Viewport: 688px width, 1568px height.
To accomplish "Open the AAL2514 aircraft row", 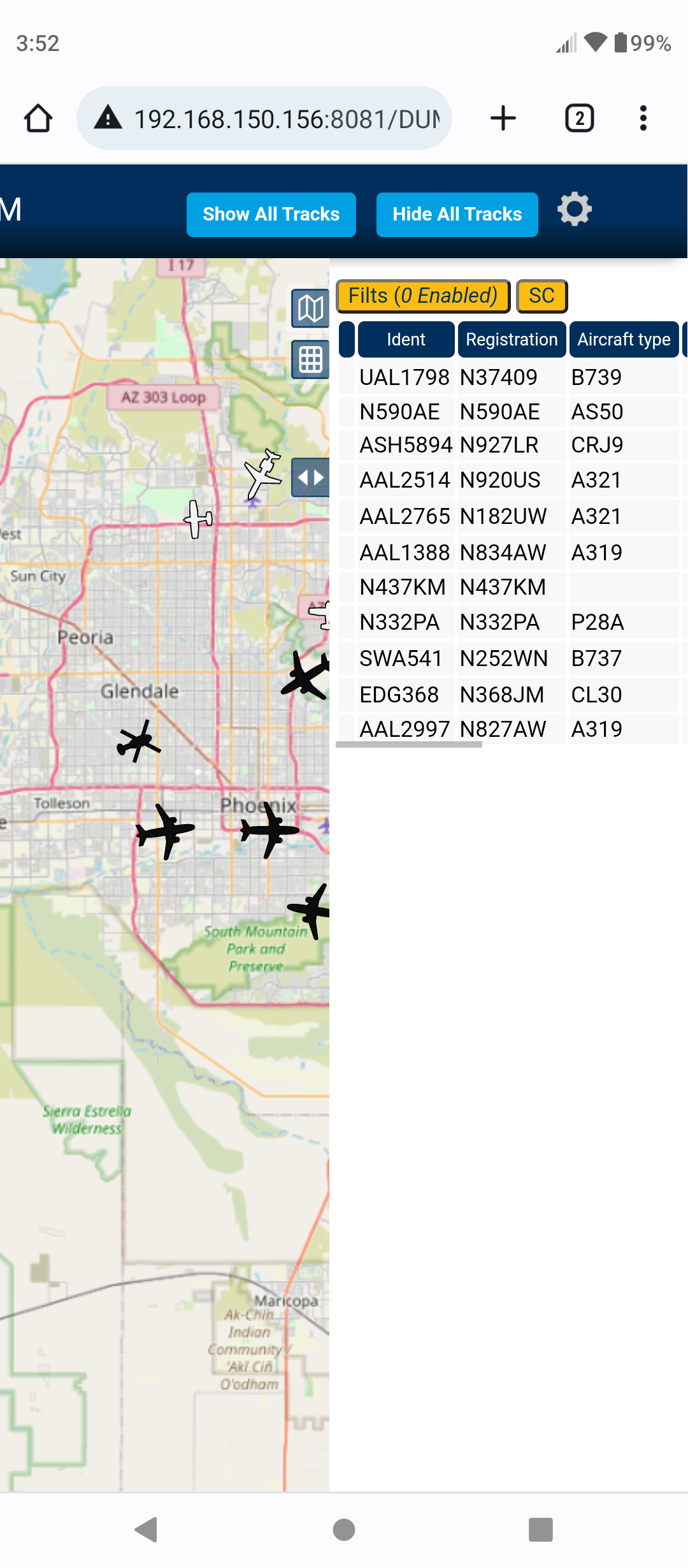I will [x=508, y=479].
